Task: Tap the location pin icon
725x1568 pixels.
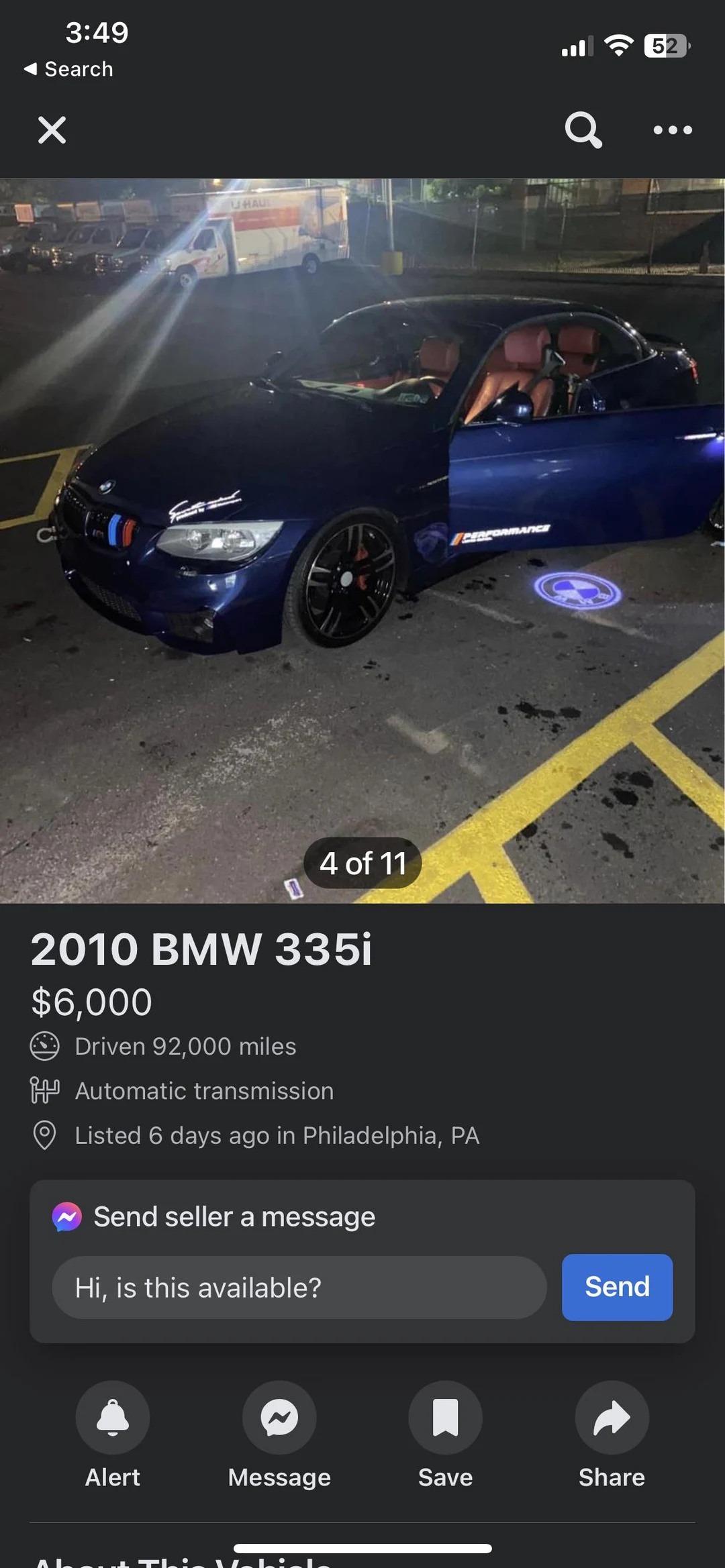Action: point(44,1135)
